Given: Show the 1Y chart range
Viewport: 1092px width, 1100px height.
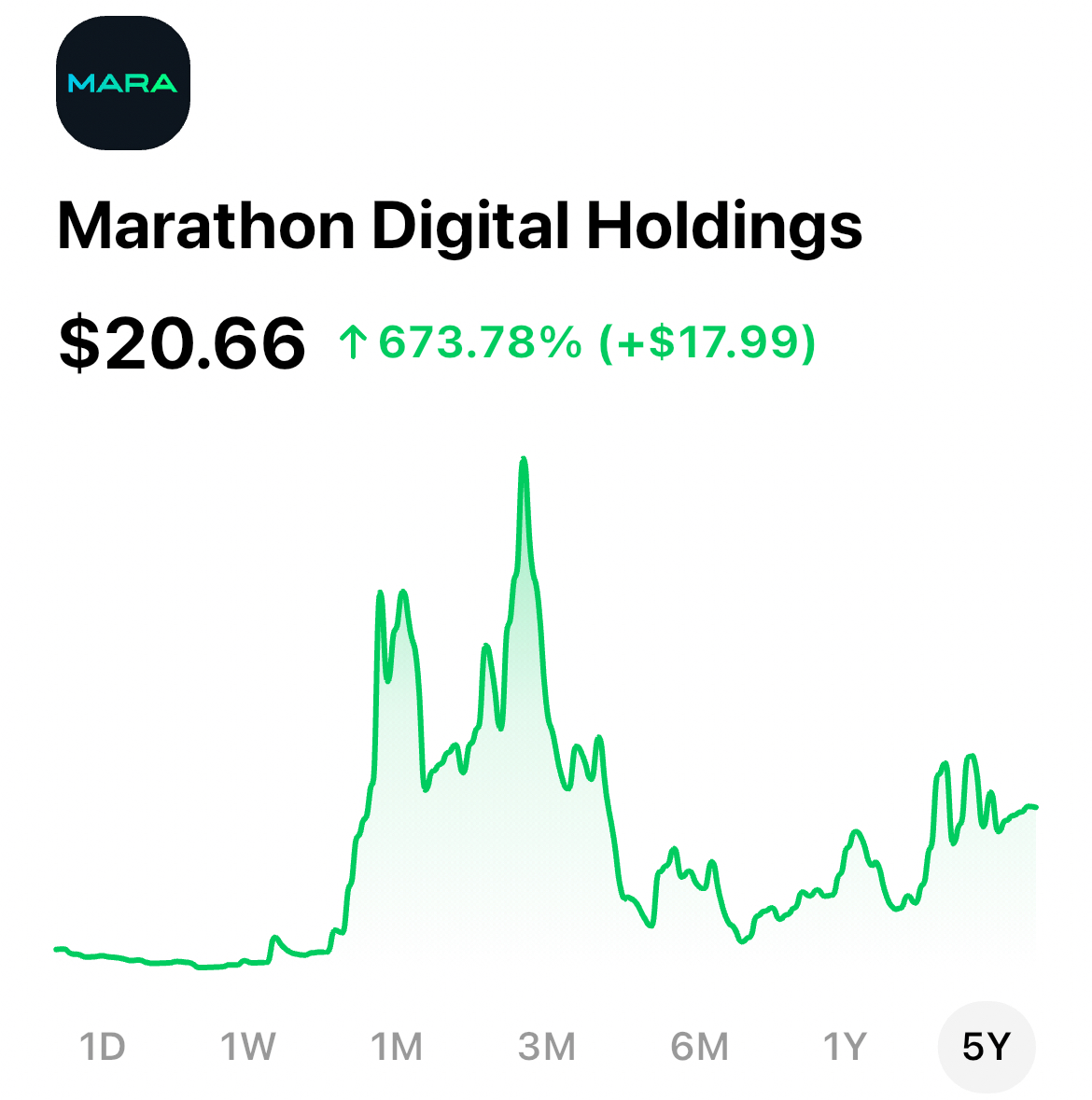Looking at the screenshot, I should [x=847, y=1047].
